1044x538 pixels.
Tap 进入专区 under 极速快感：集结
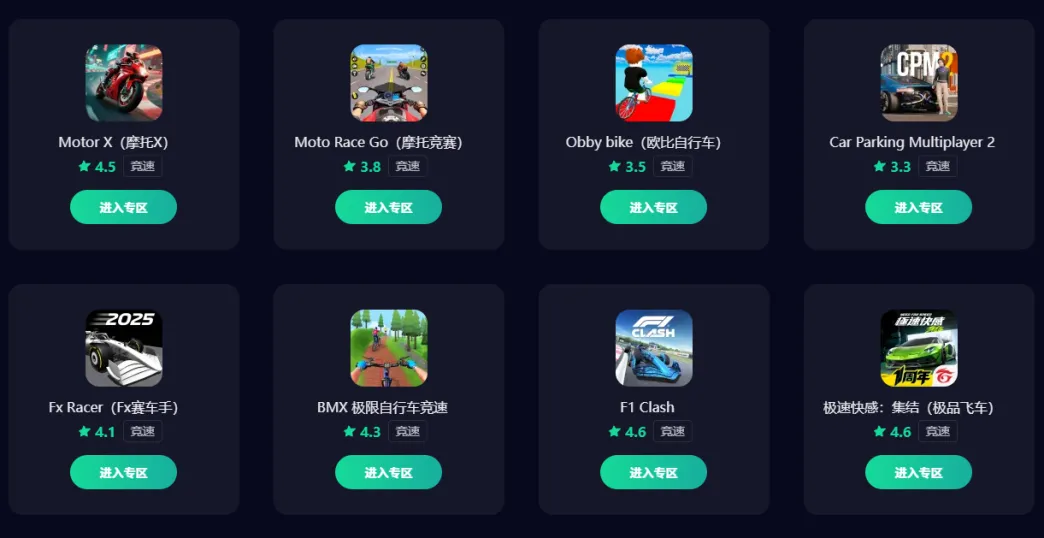point(918,472)
